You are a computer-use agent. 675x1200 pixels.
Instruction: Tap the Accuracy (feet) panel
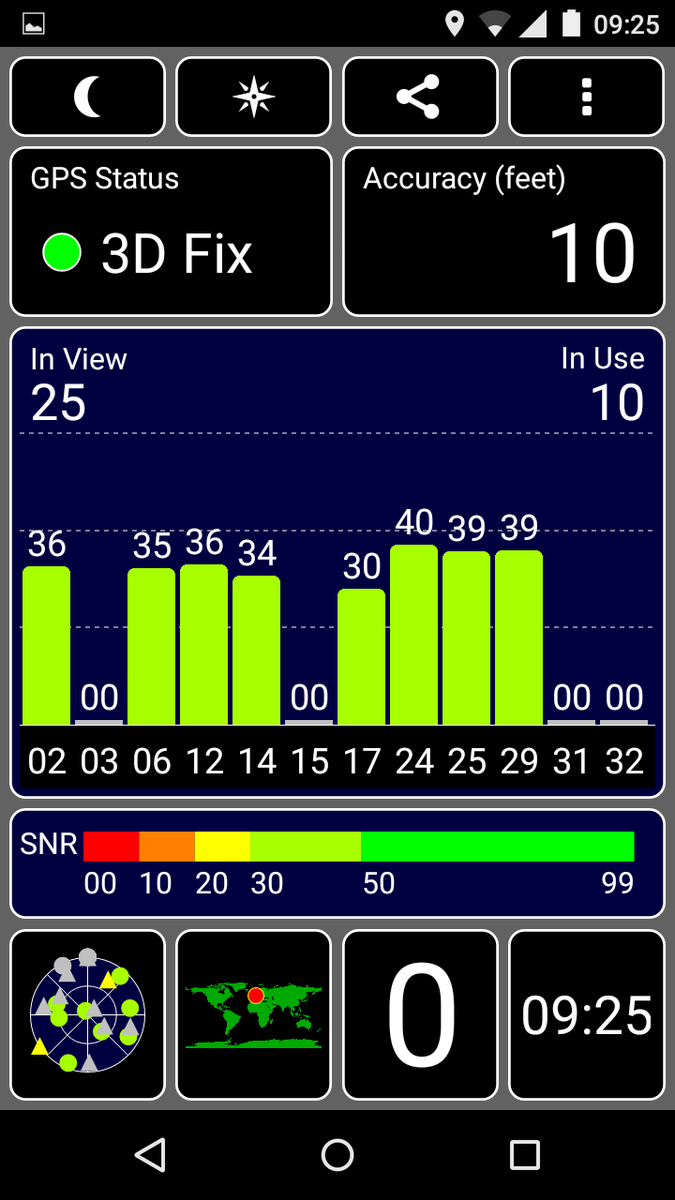[503, 232]
